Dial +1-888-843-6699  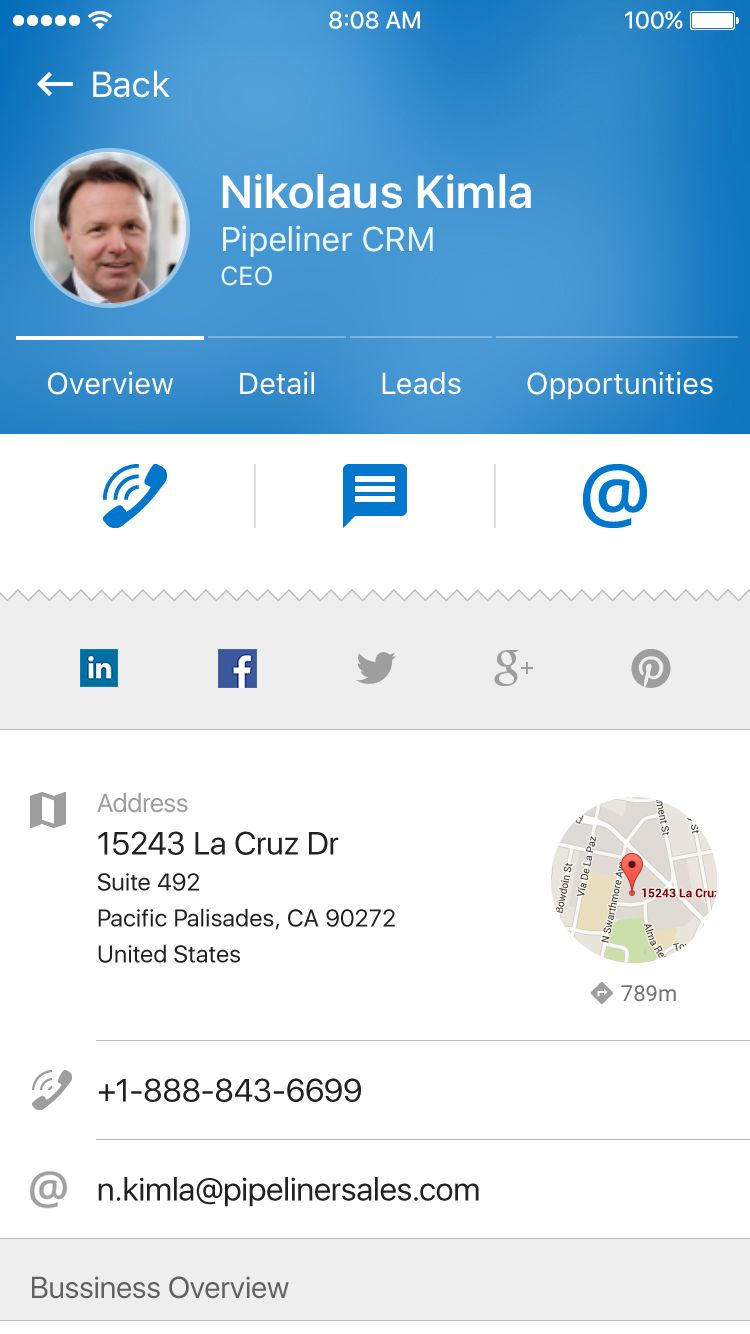(229, 1090)
